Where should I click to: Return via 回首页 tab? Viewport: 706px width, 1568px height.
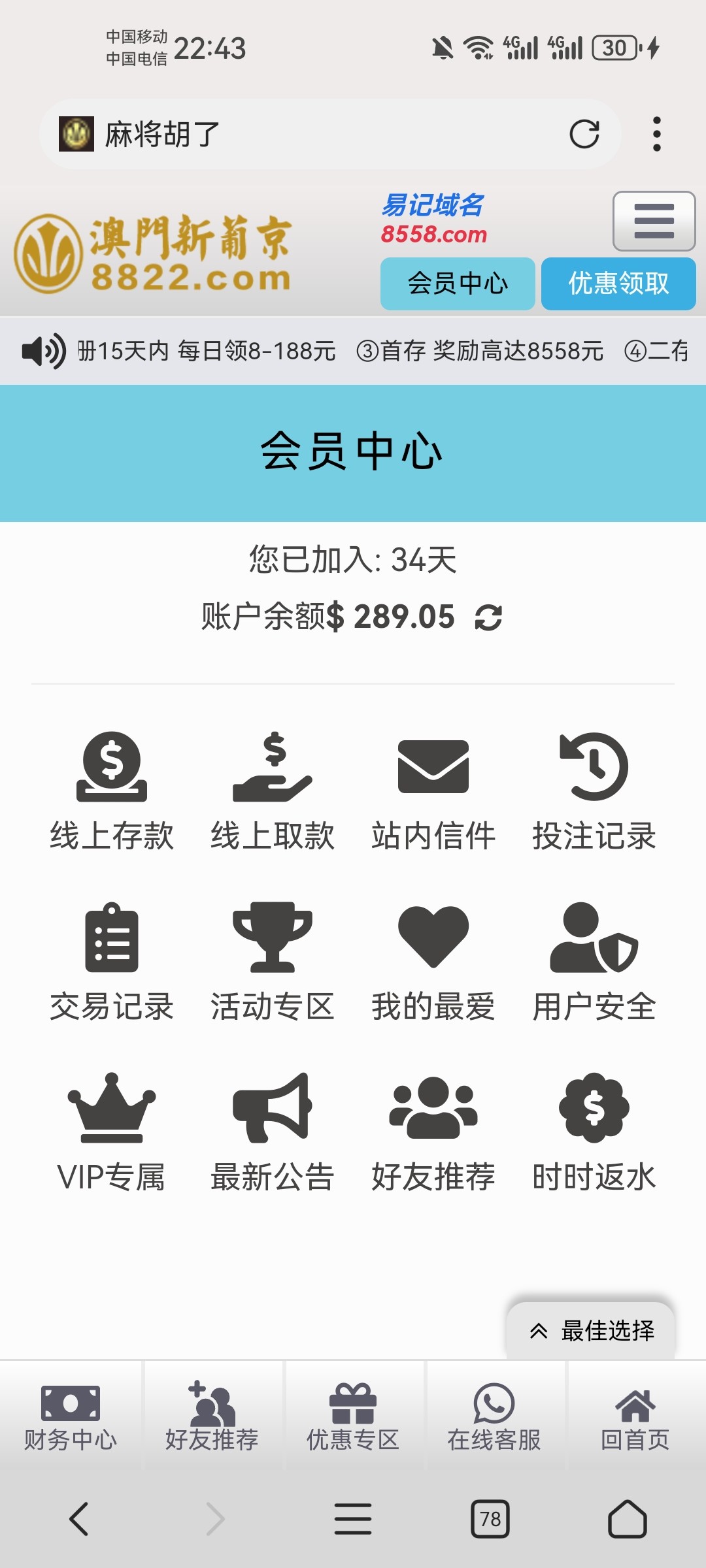point(635,1416)
